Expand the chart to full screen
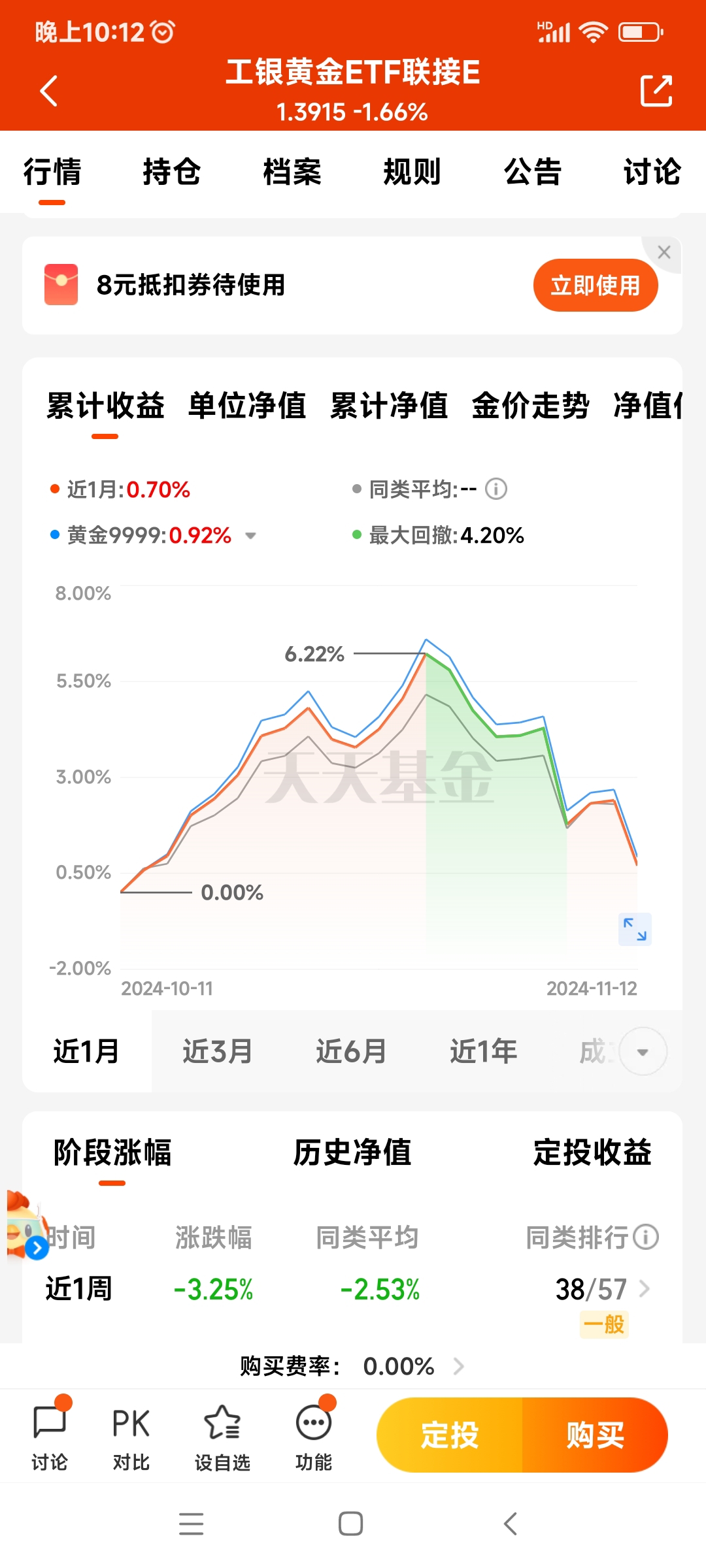This screenshot has width=706, height=1568. 635,929
